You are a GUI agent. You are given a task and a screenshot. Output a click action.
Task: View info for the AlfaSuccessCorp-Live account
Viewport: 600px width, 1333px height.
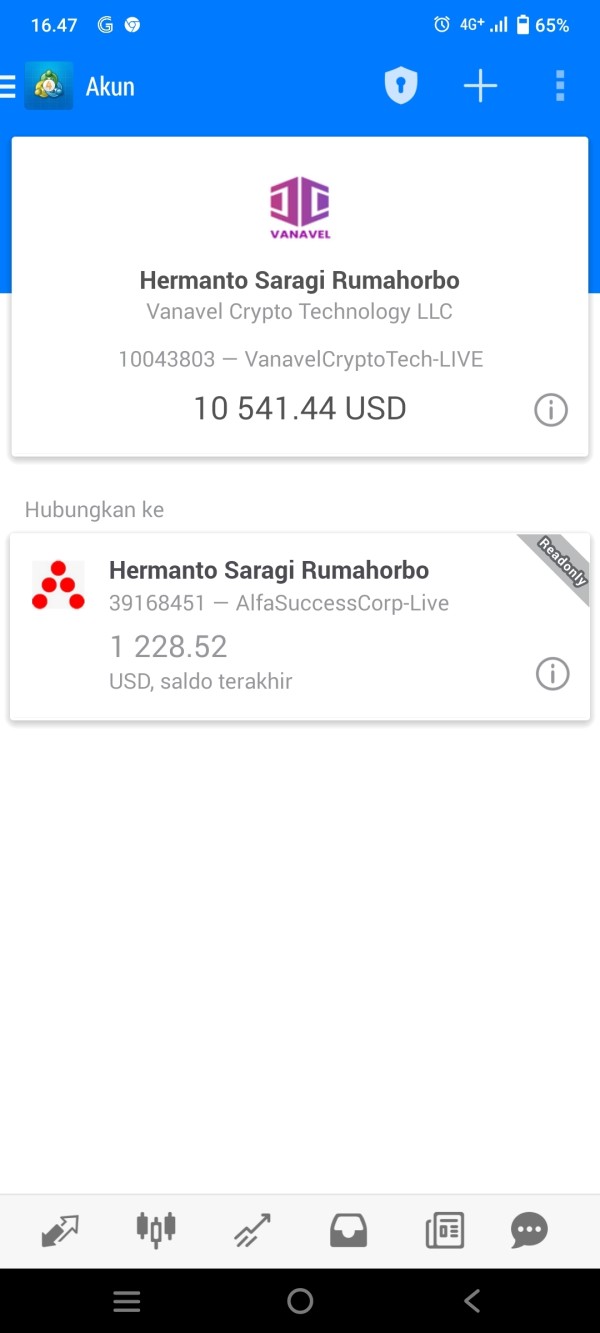click(x=553, y=674)
